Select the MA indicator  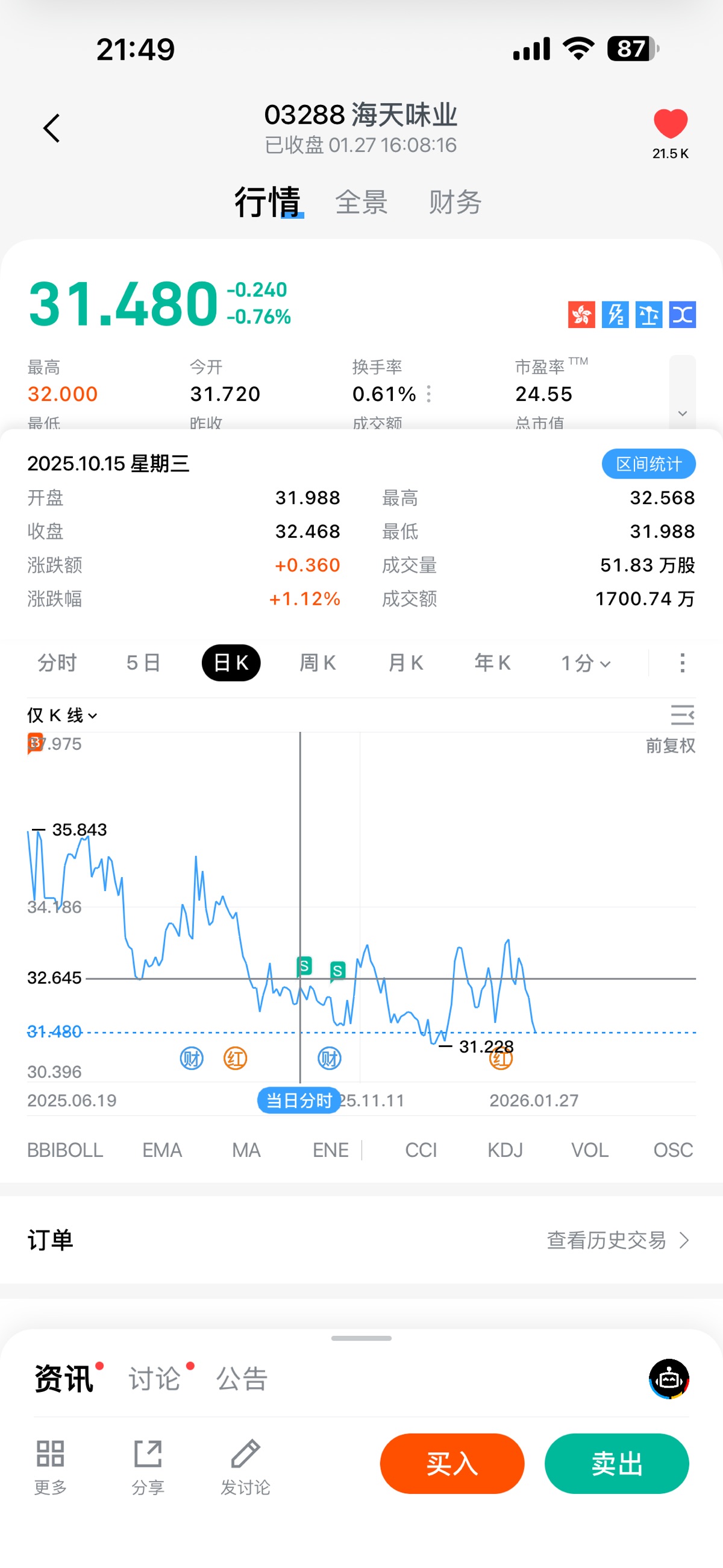tap(246, 1150)
